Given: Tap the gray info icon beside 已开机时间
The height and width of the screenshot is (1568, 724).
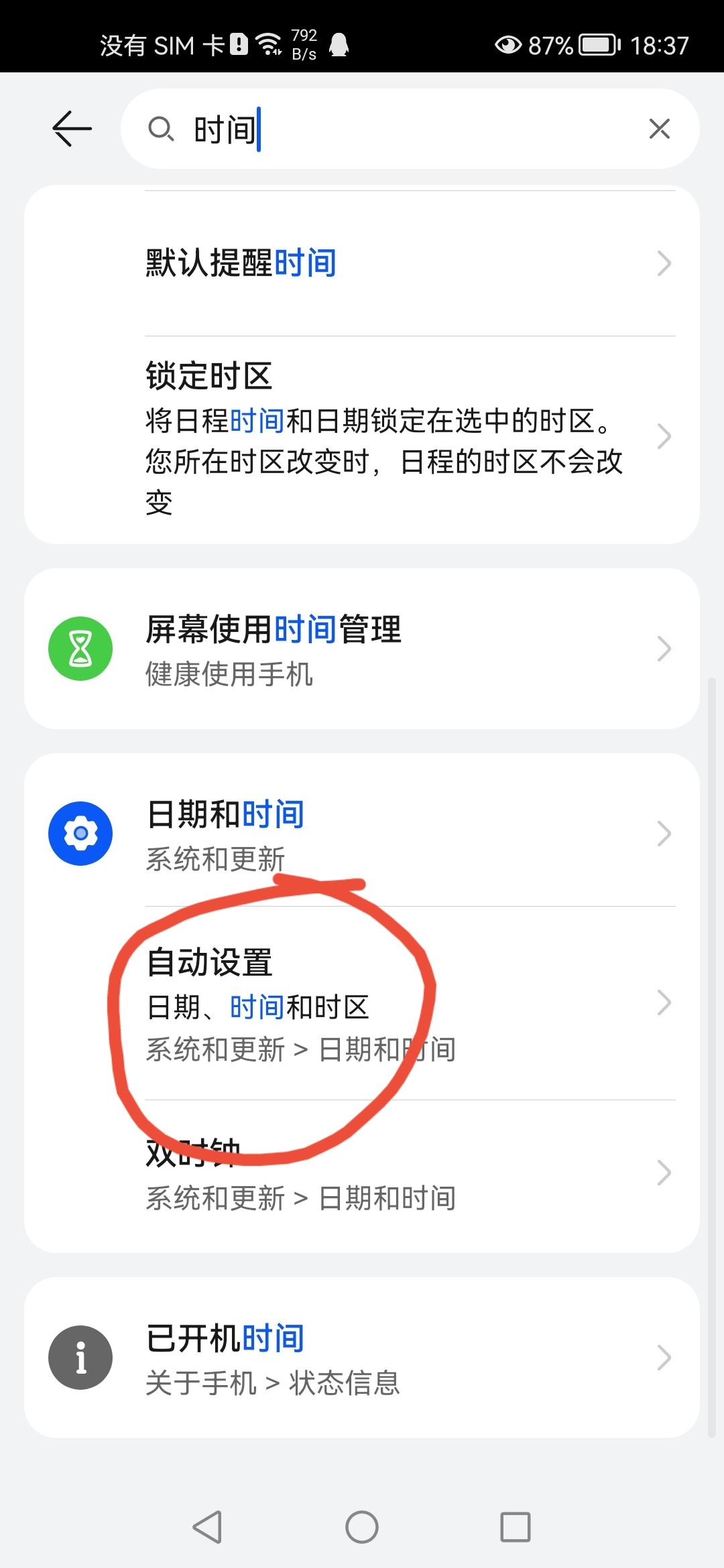Looking at the screenshot, I should [80, 1357].
